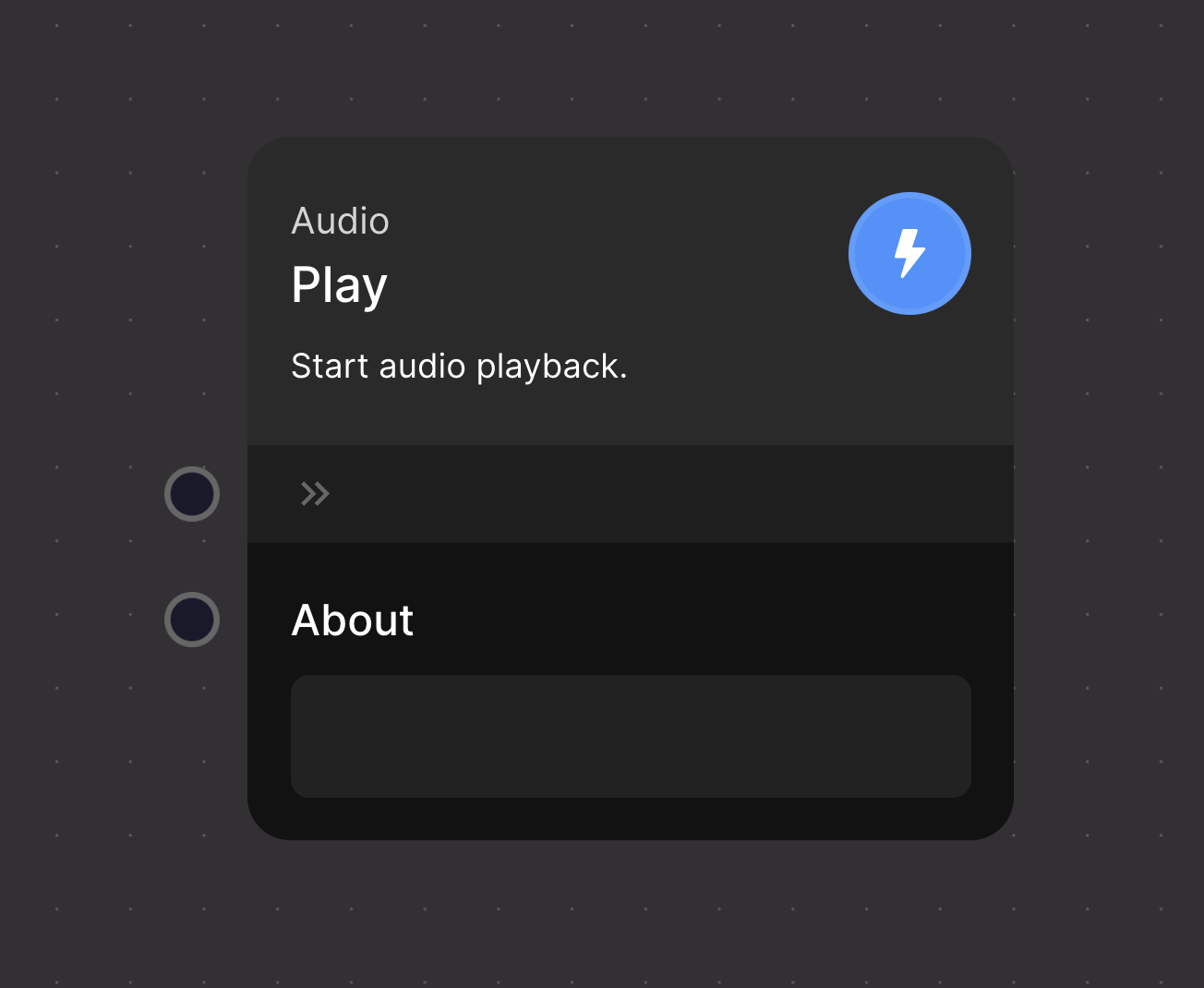The width and height of the screenshot is (1204, 988).
Task: Select the About input port
Action: [192, 620]
